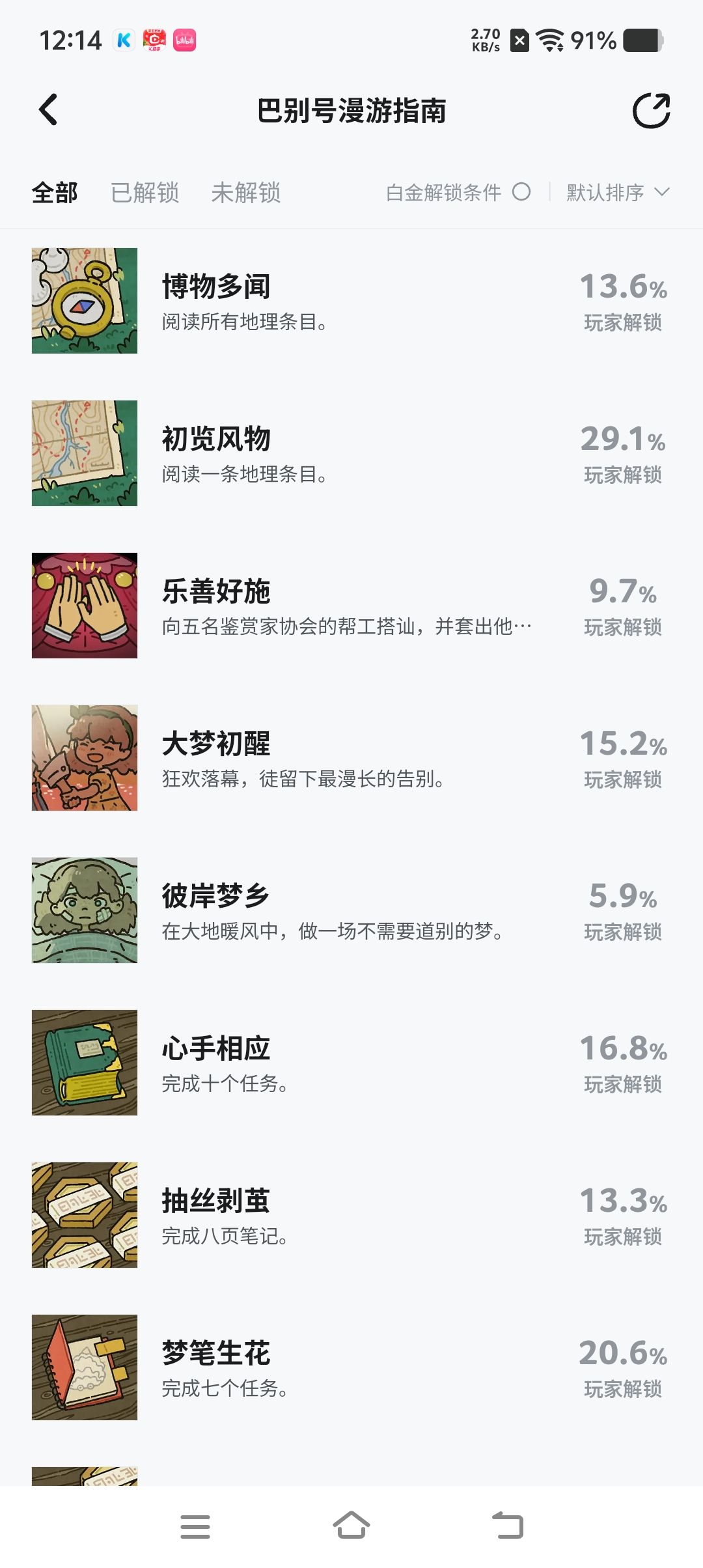Go to the system home screen
The image size is (703, 1568).
(351, 1526)
